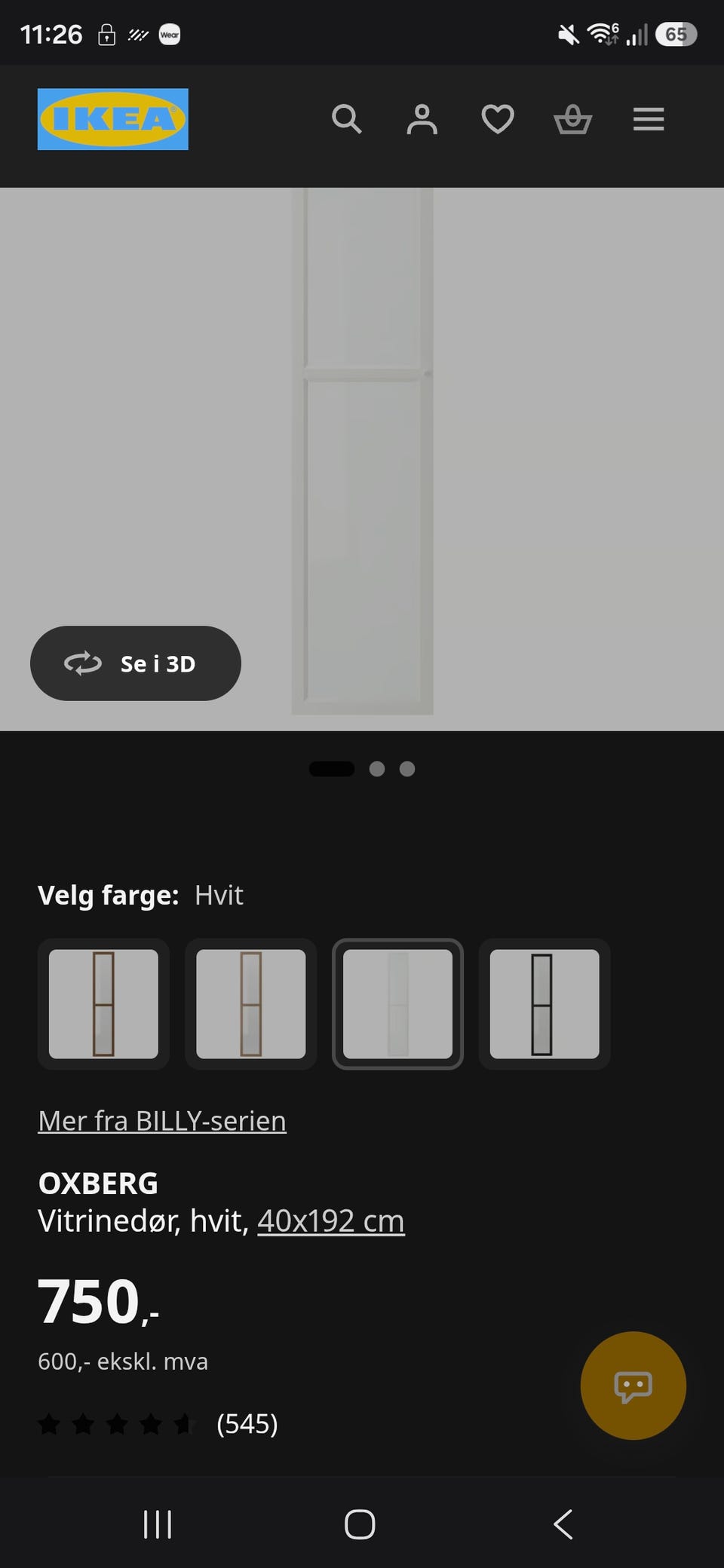Screen dimensions: 724x1568
Task: Open the hamburger menu
Action: [649, 119]
